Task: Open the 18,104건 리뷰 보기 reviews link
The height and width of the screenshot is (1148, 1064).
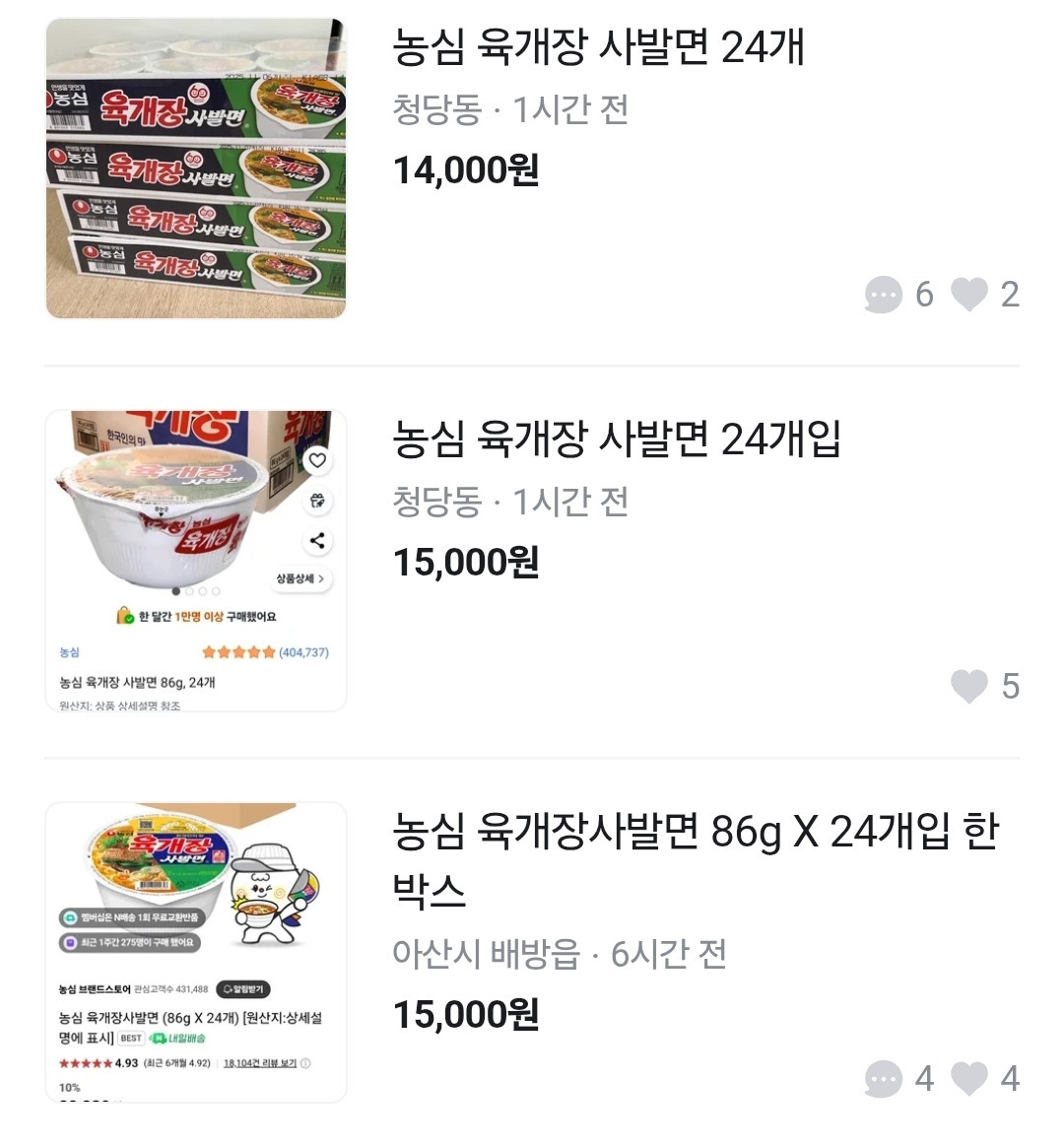Action: coord(260,1063)
